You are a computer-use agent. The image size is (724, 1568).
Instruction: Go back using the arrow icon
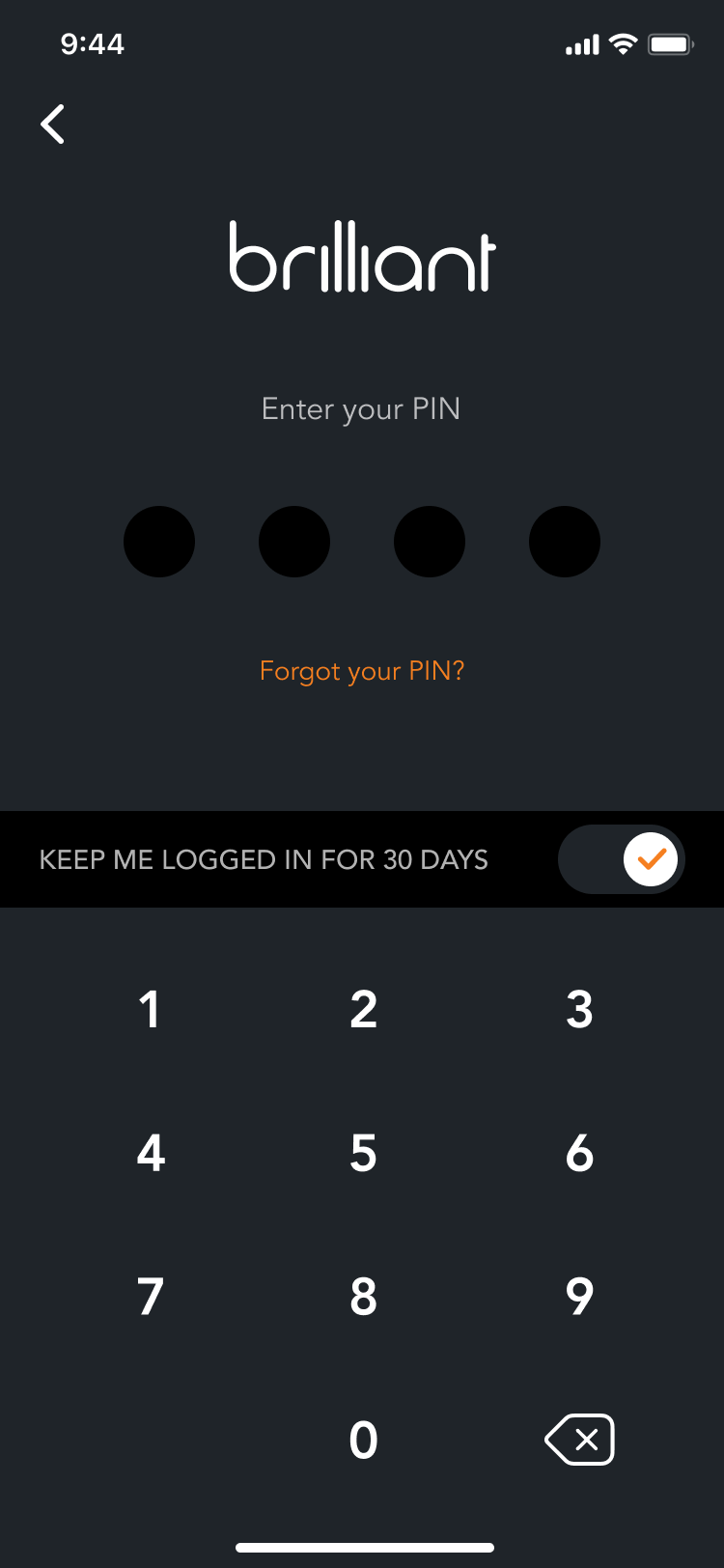tap(53, 125)
